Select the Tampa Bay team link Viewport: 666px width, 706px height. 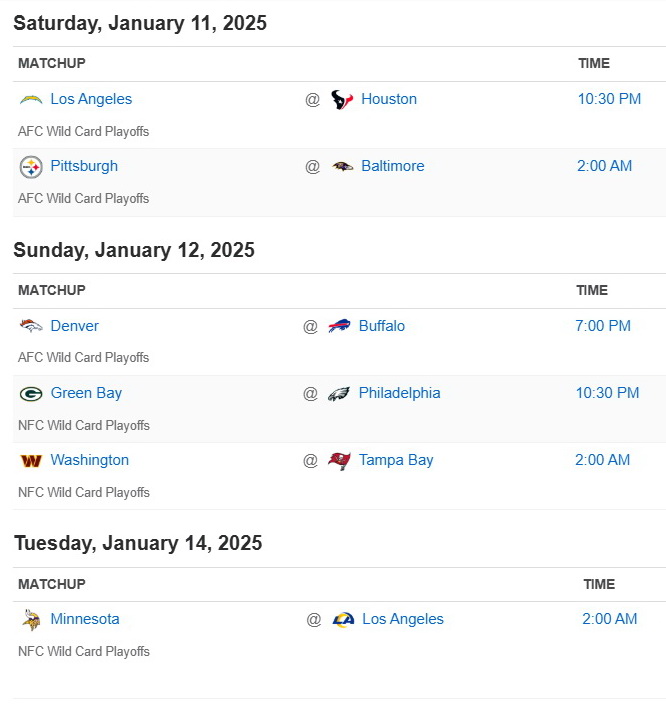(x=396, y=460)
